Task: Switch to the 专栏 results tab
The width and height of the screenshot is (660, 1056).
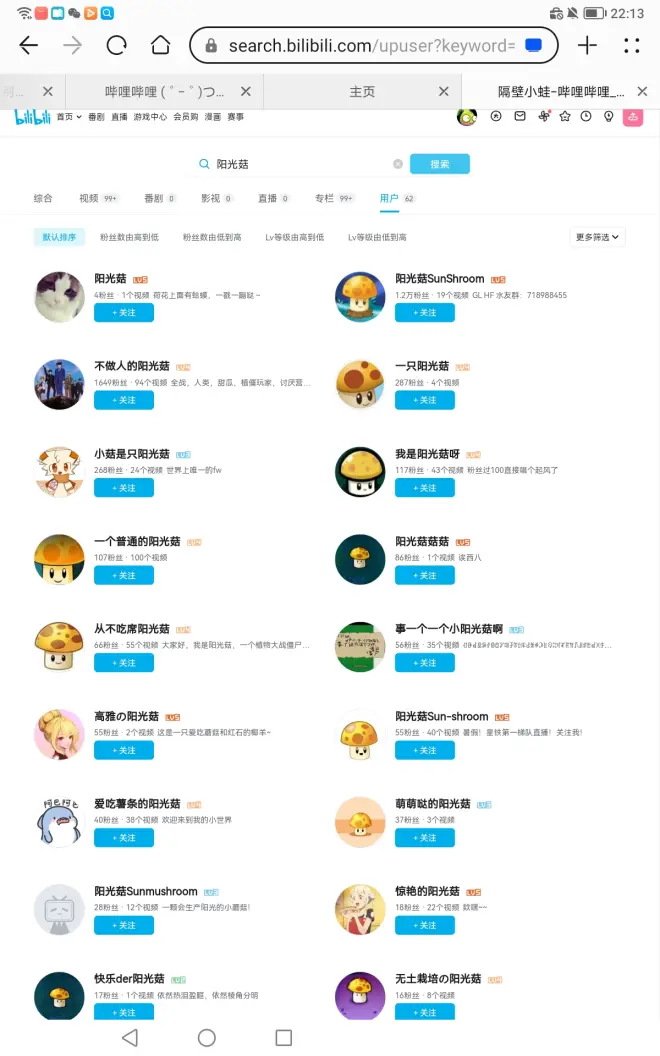Action: pyautogui.click(x=324, y=199)
